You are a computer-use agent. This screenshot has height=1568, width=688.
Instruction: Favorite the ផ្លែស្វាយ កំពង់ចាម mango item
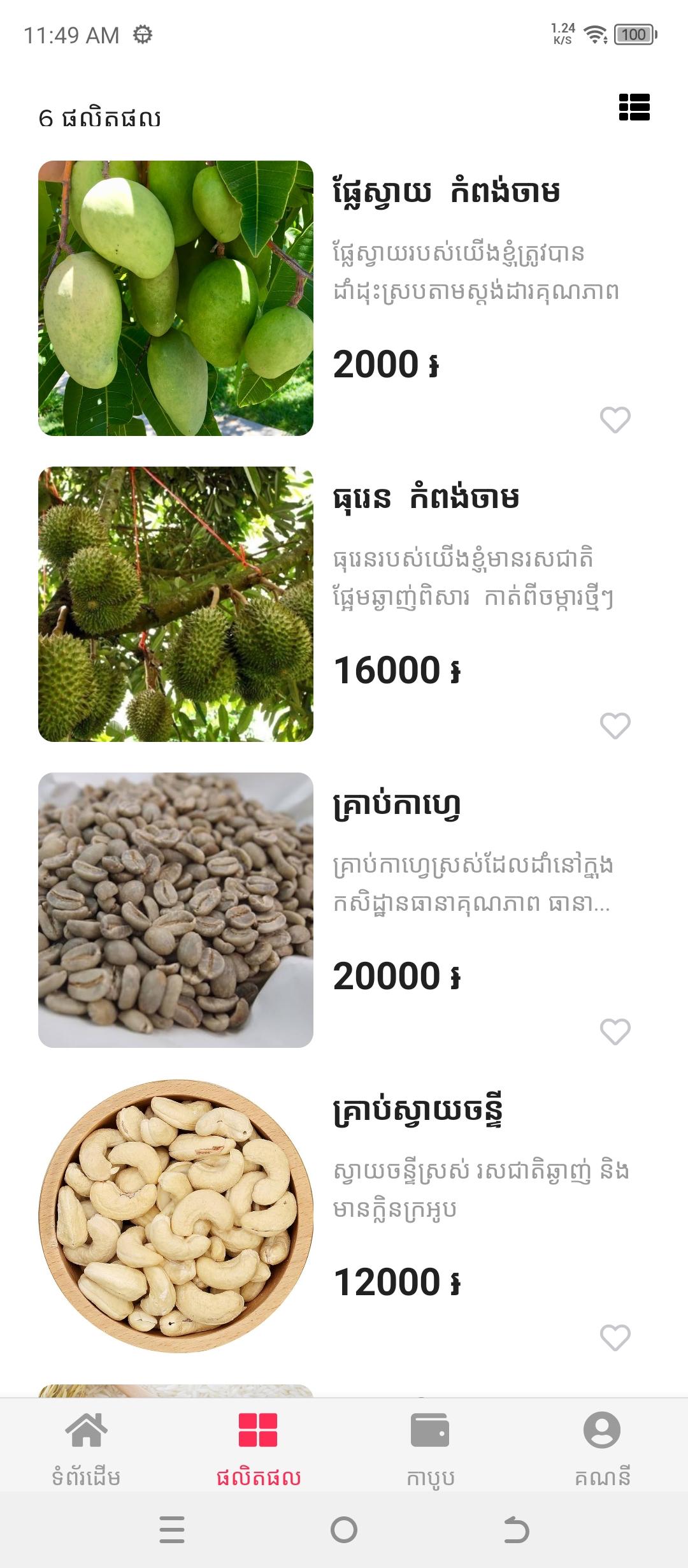pos(615,419)
